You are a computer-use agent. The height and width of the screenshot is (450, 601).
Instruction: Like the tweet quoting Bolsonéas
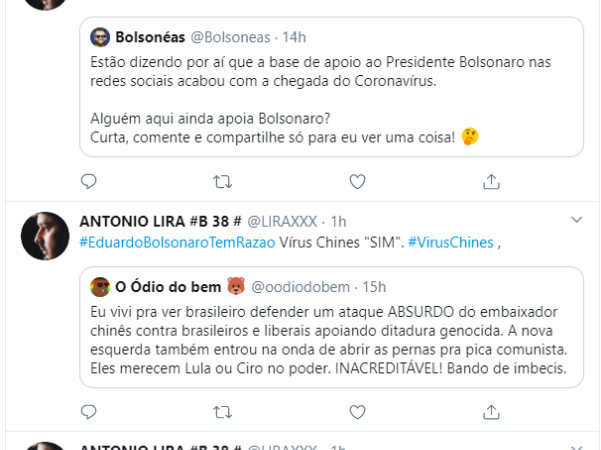[x=357, y=181]
